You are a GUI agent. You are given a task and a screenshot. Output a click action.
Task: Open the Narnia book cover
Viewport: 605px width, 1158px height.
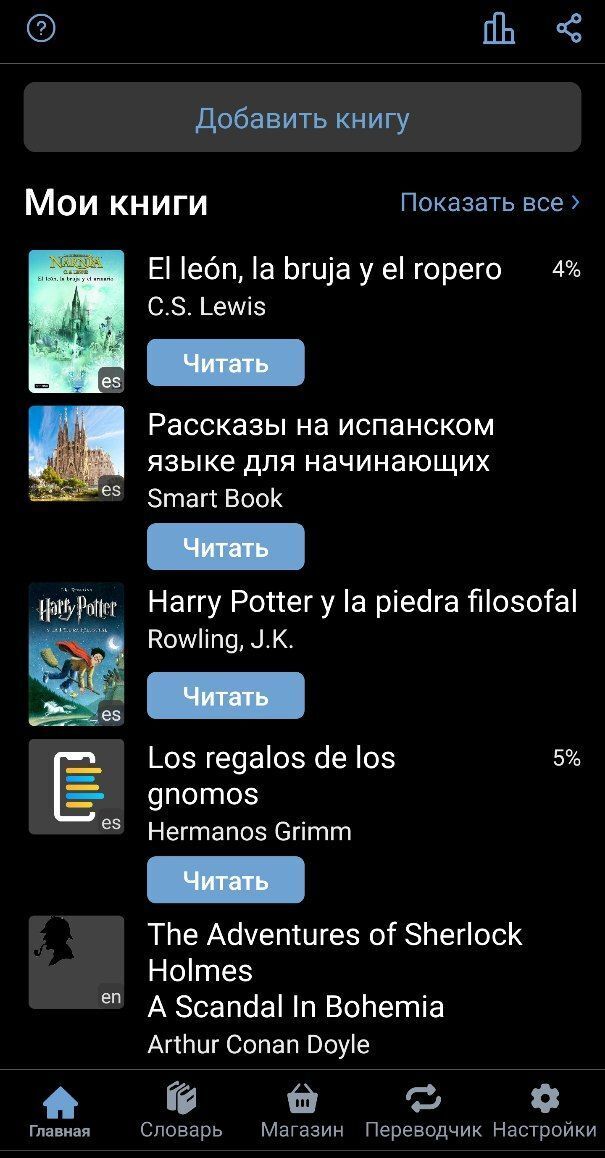(76, 321)
